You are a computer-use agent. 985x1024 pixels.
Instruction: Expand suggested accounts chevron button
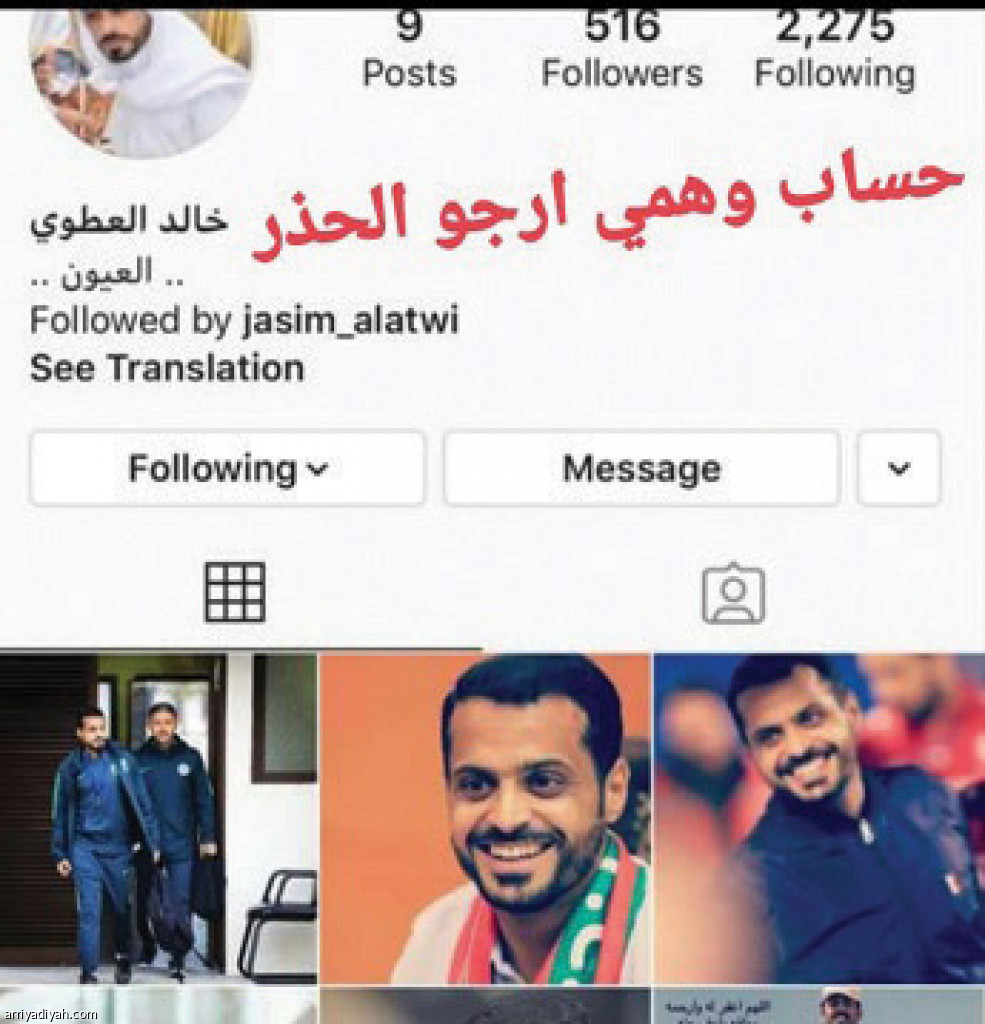pos(898,468)
